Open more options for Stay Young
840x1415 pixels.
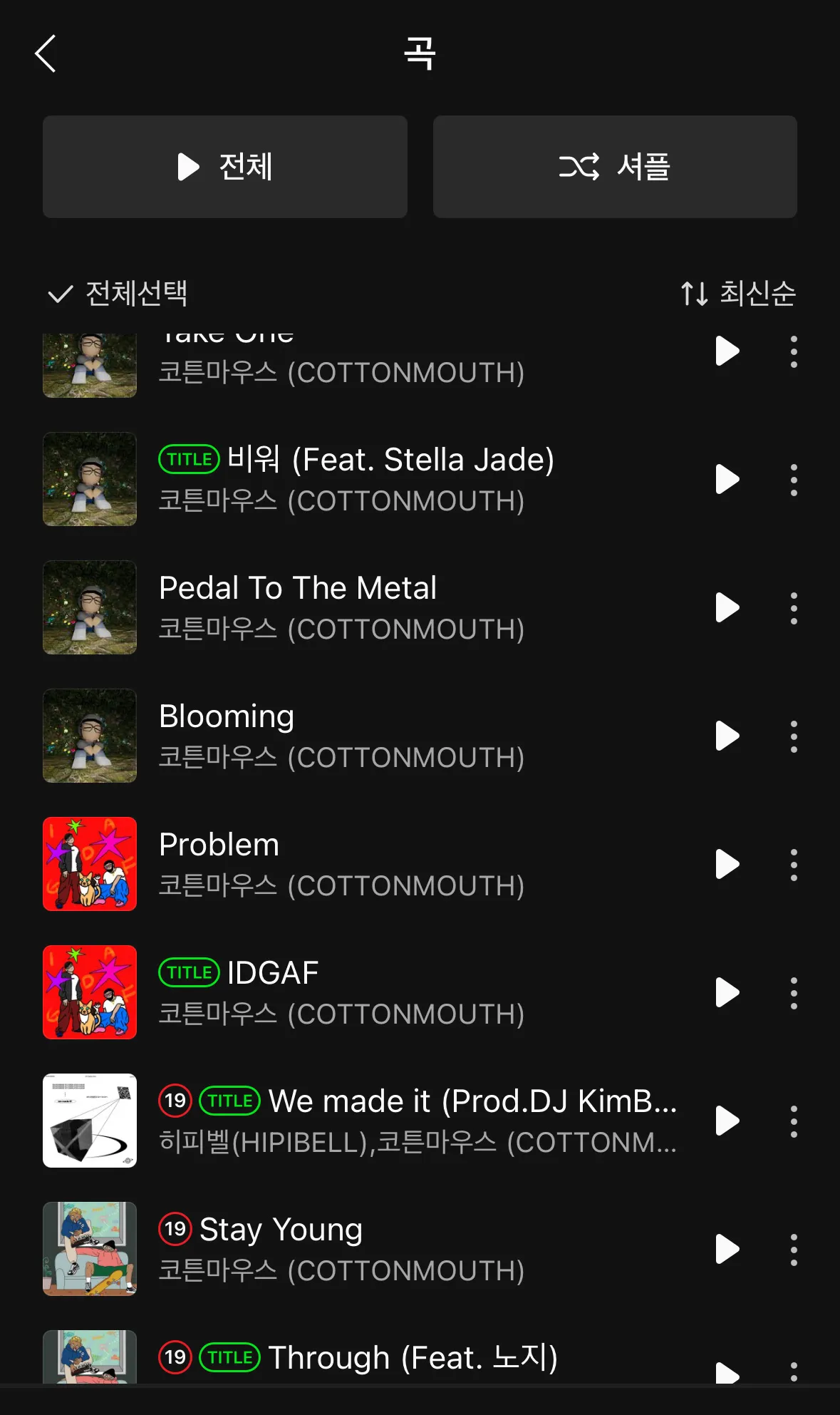point(794,1250)
